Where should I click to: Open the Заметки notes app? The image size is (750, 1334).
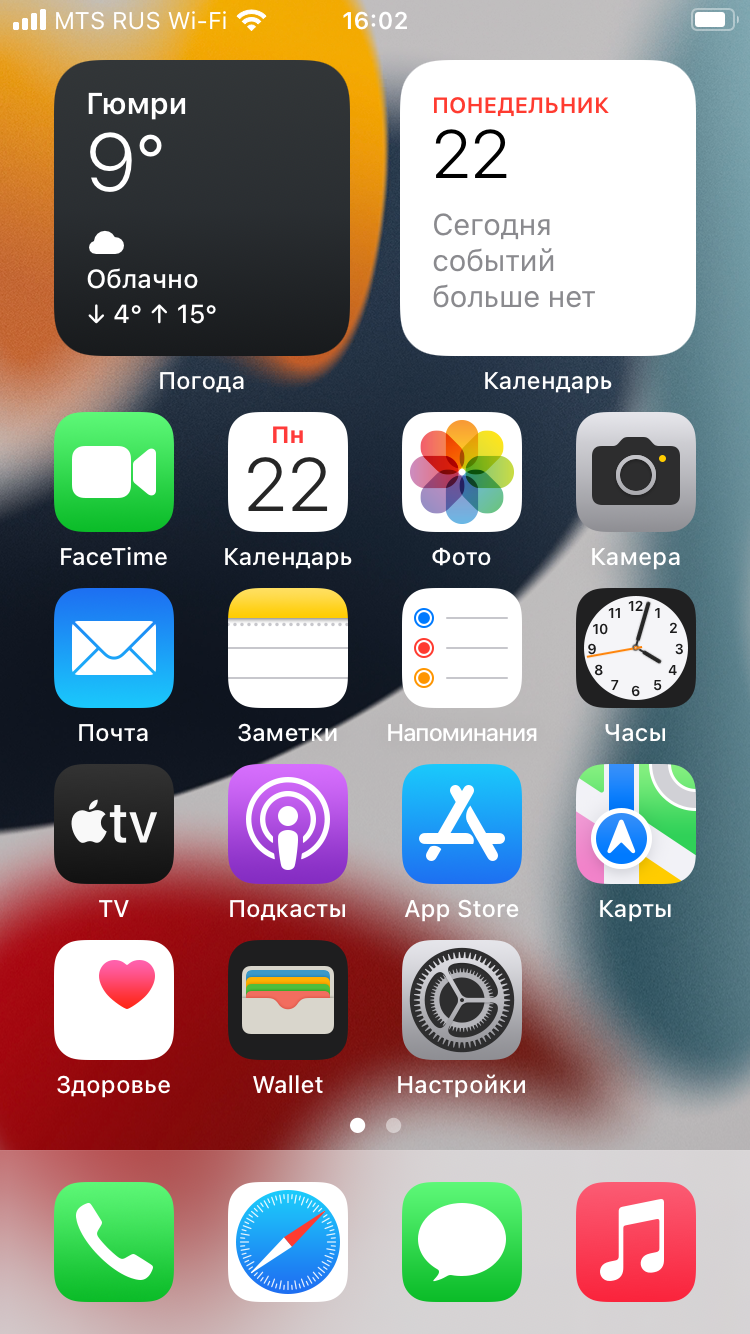pyautogui.click(x=288, y=648)
